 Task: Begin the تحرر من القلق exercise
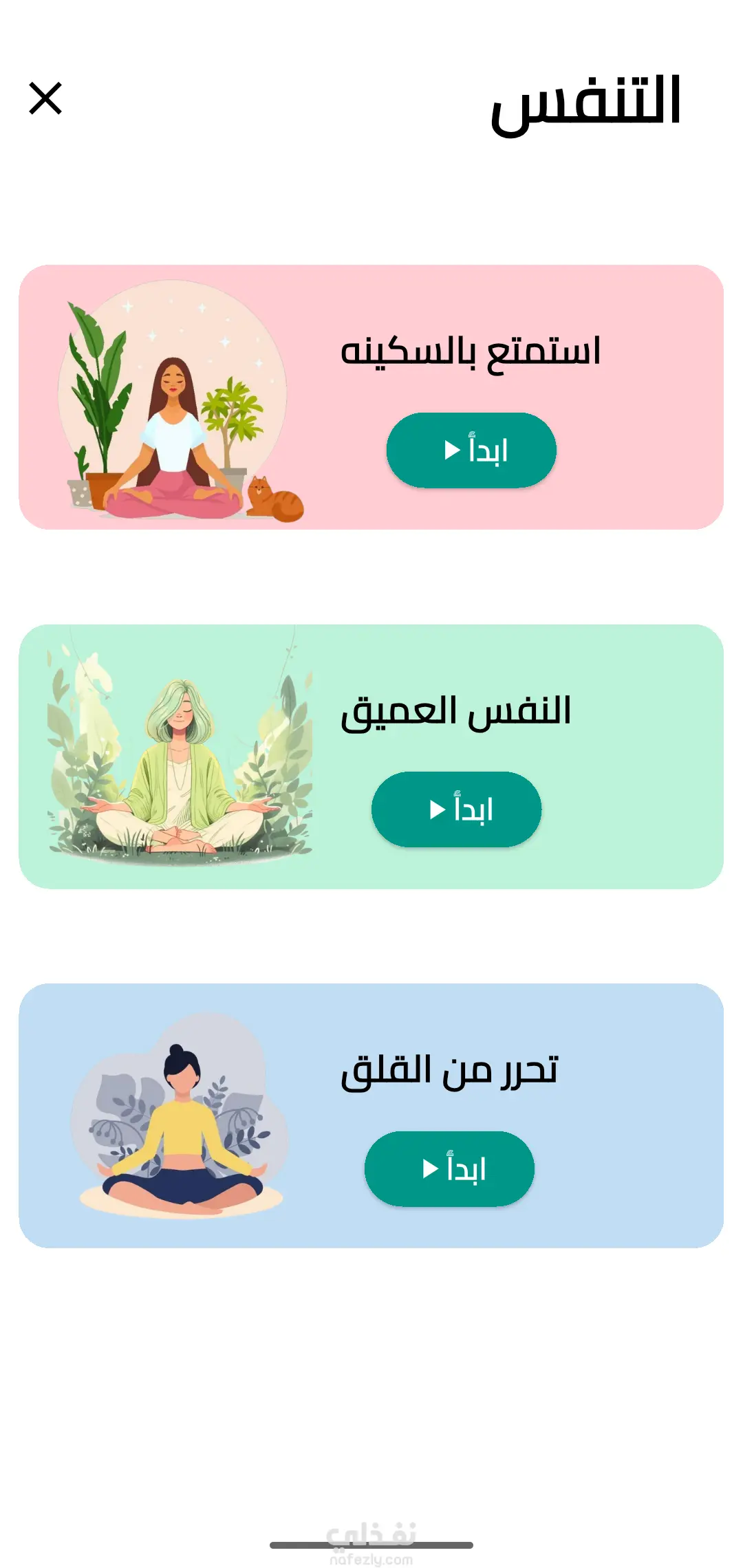point(449,1168)
